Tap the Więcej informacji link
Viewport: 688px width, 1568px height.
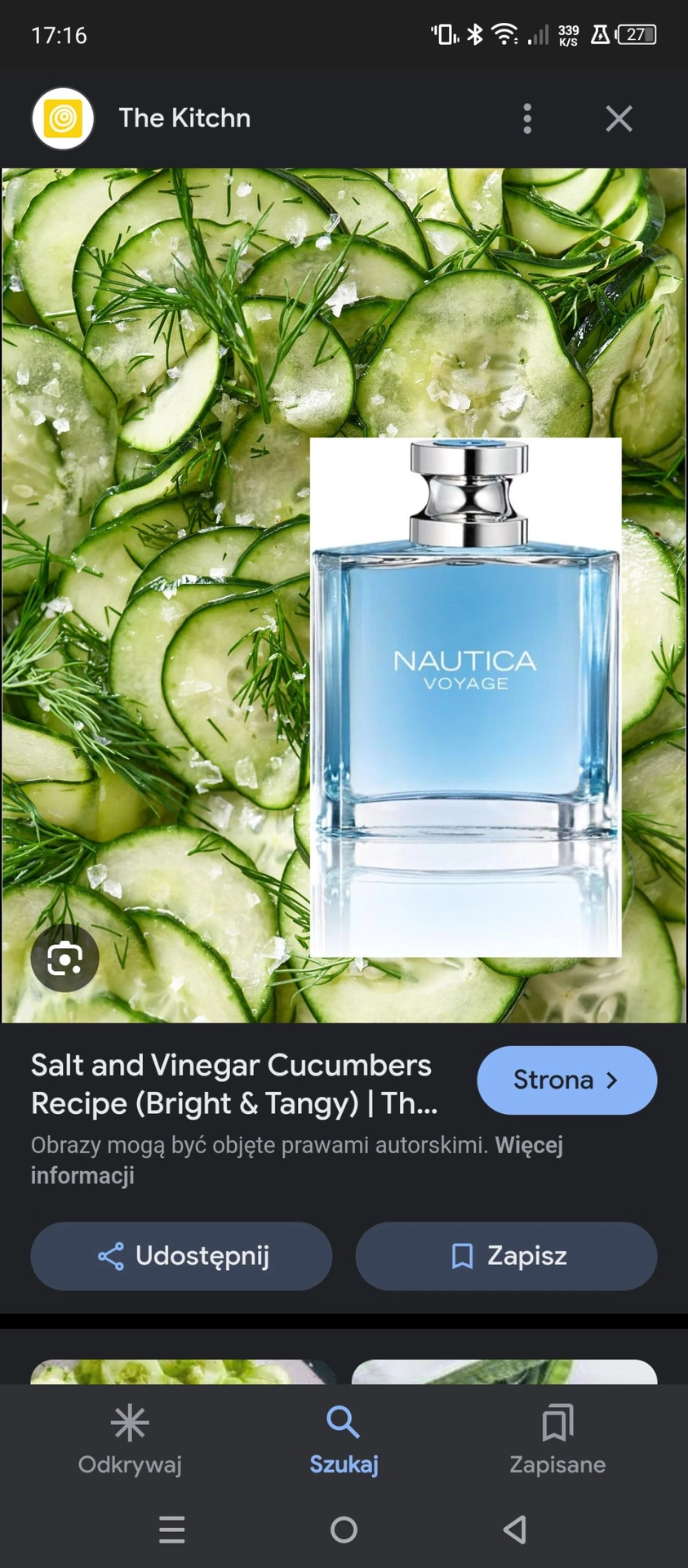[297, 1160]
